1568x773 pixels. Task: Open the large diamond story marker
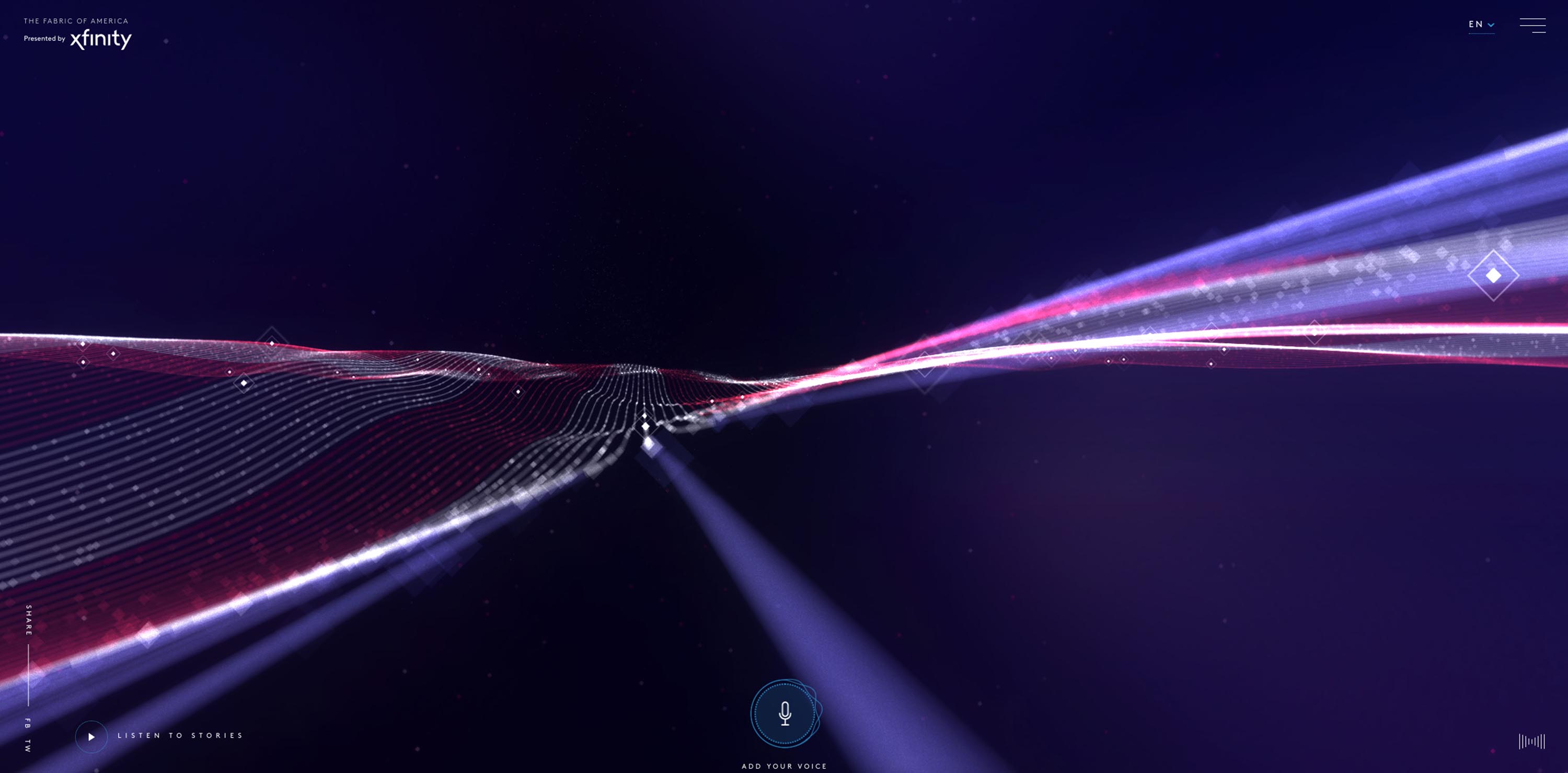click(x=1493, y=275)
